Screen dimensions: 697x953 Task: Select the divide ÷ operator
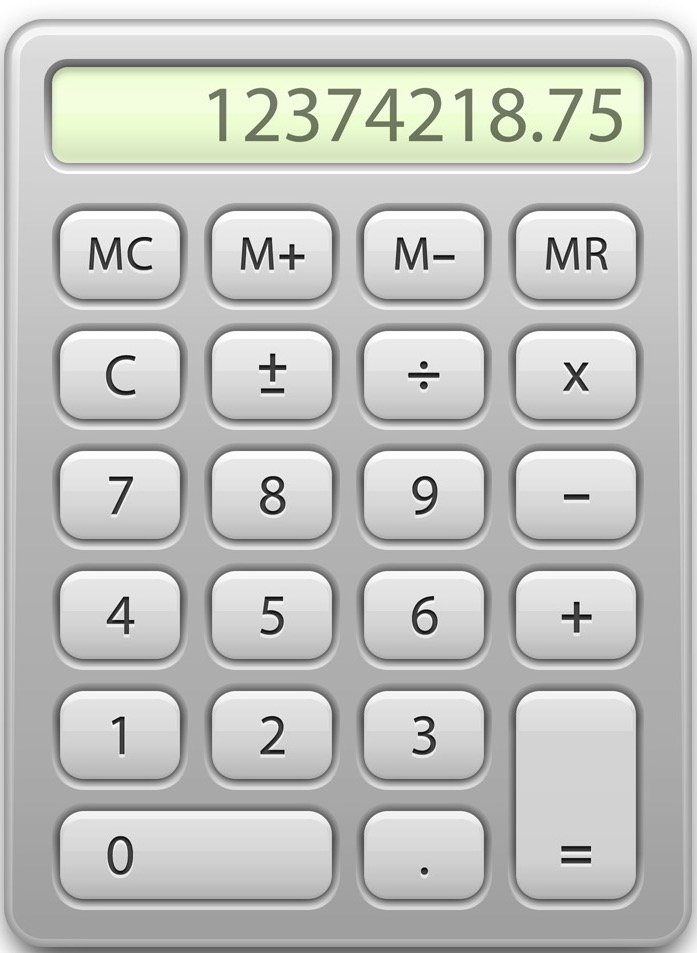pos(424,375)
